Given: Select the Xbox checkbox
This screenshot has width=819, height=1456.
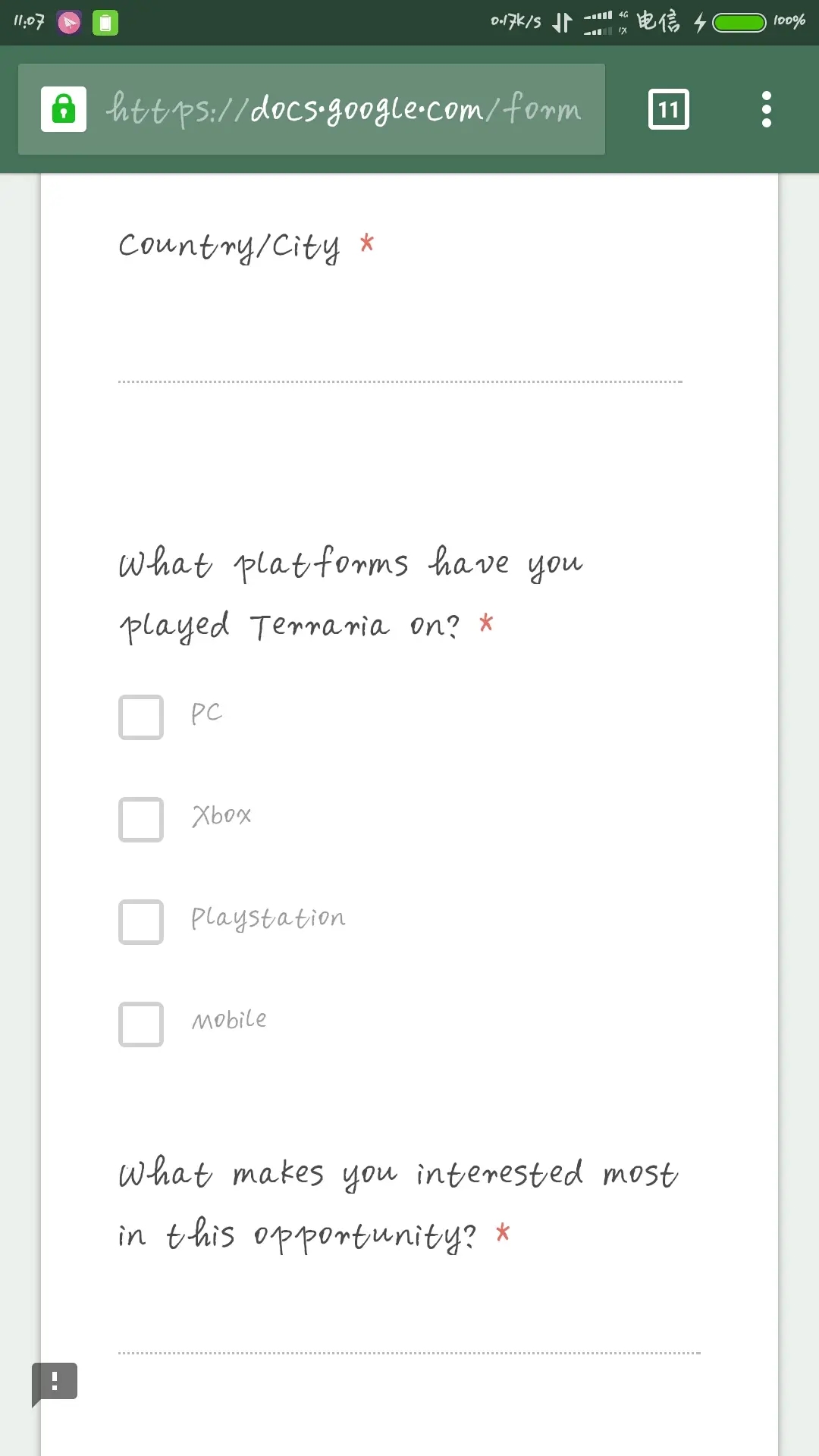Looking at the screenshot, I should [x=141, y=819].
